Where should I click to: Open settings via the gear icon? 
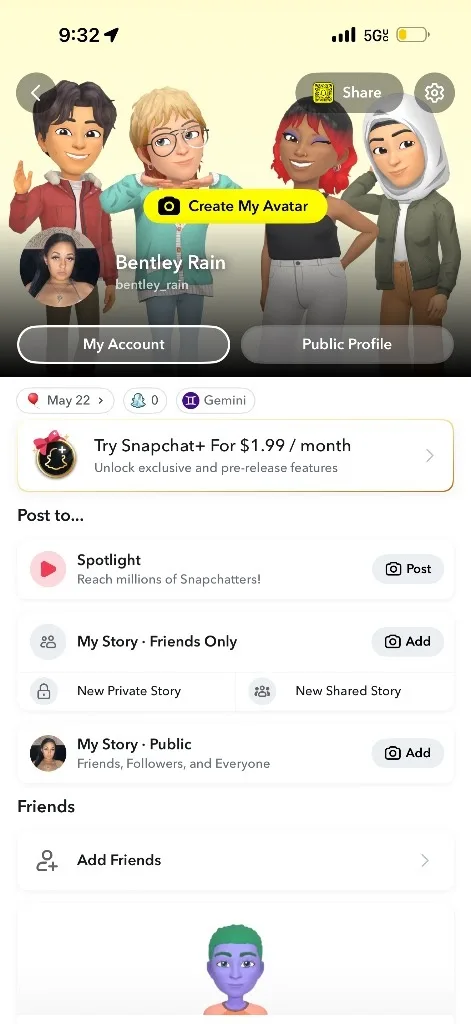pos(434,93)
